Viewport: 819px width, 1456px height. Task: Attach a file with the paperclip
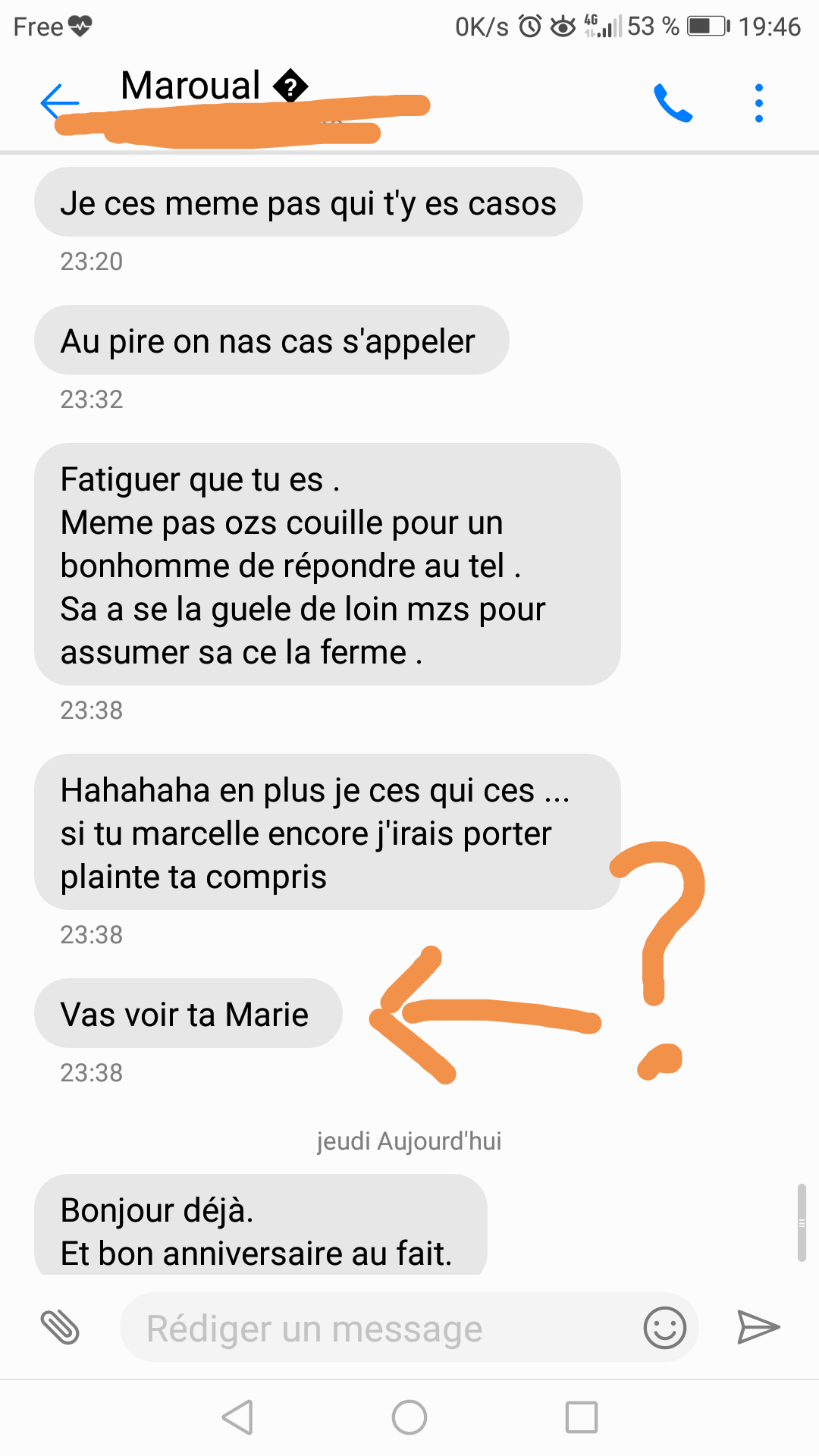tap(60, 1327)
